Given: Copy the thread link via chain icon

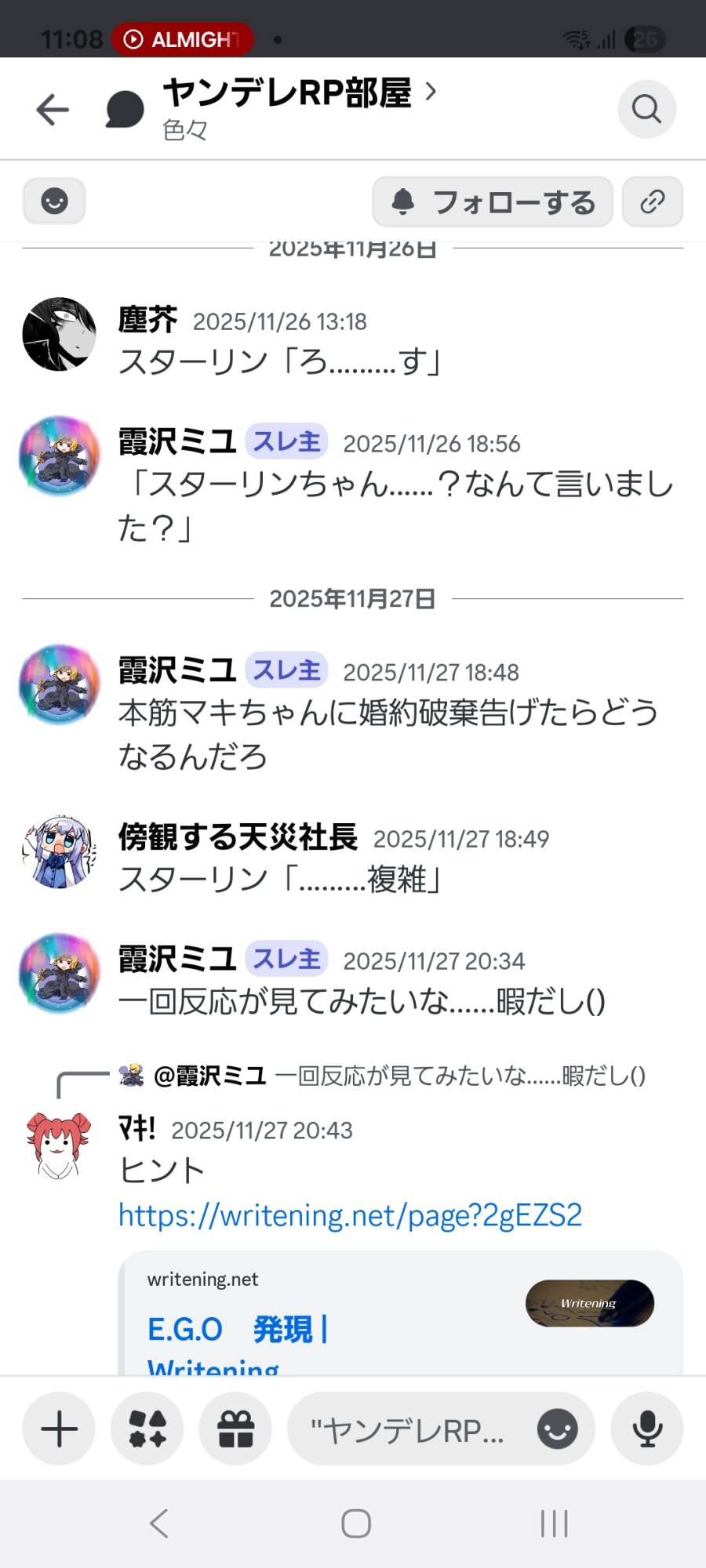Looking at the screenshot, I should (x=652, y=202).
